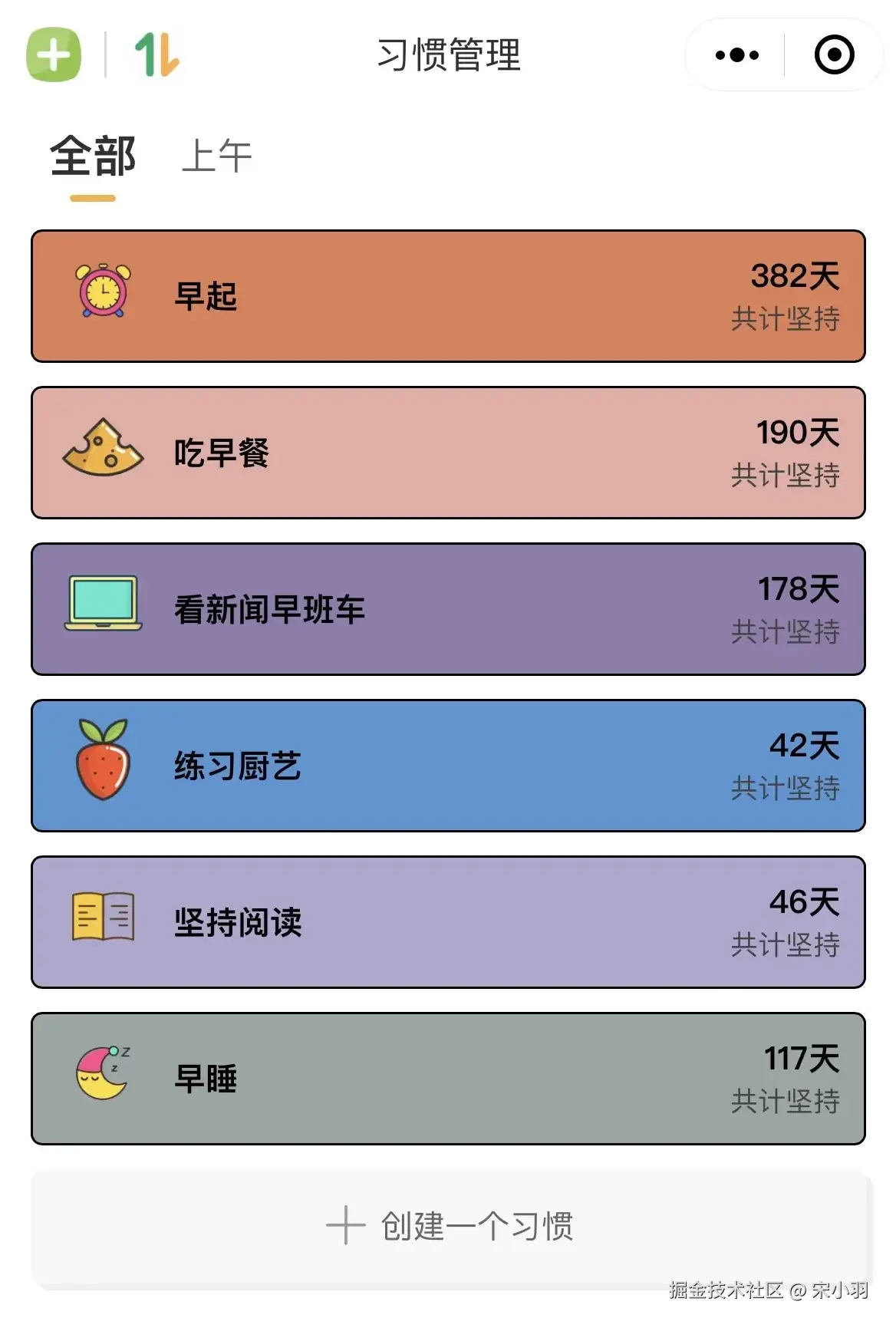Open the 吃早餐 habit card
Image resolution: width=896 pixels, height=1328 pixels.
(x=448, y=453)
